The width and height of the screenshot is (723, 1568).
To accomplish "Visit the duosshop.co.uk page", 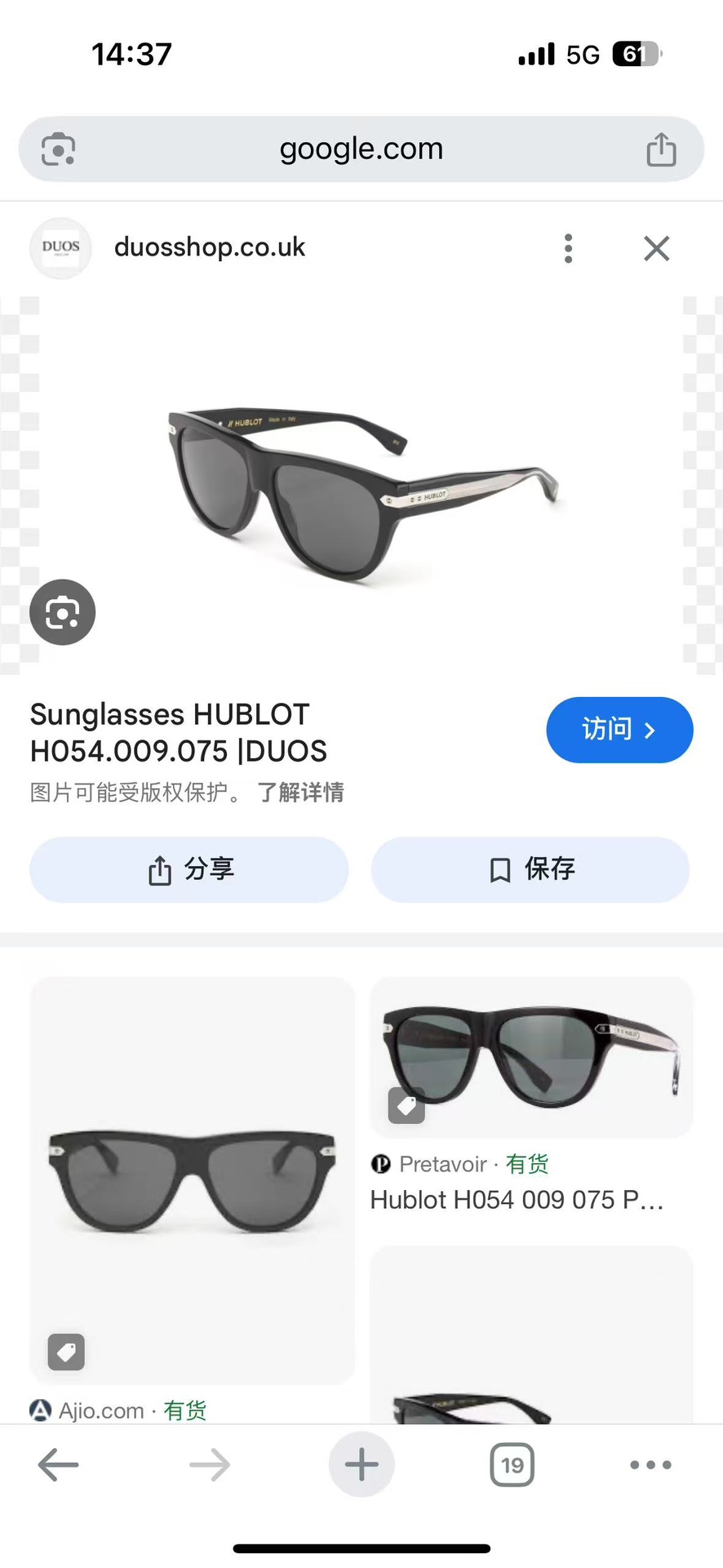I will coord(619,730).
